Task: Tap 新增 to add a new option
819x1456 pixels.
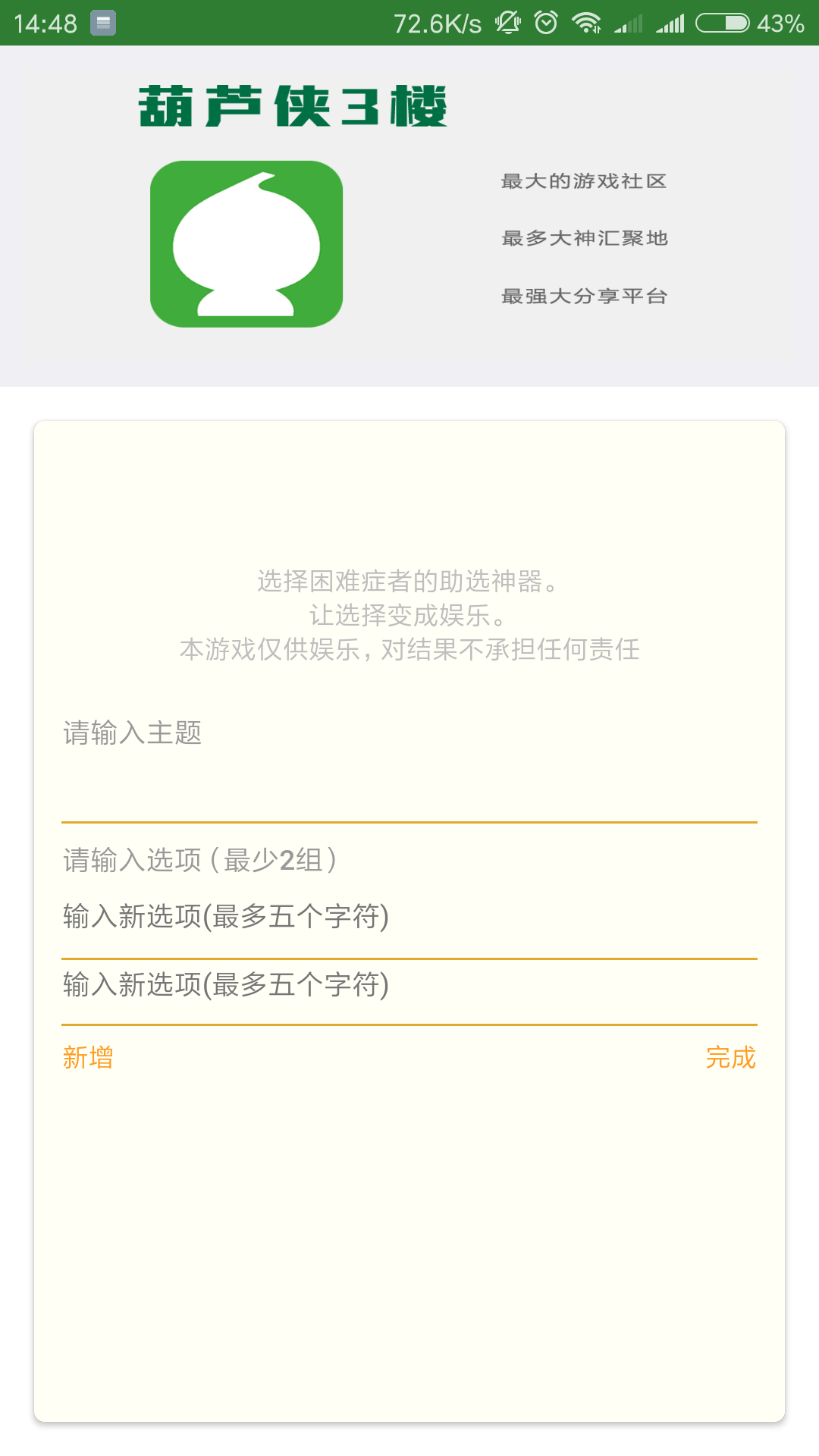Action: 86,1059
